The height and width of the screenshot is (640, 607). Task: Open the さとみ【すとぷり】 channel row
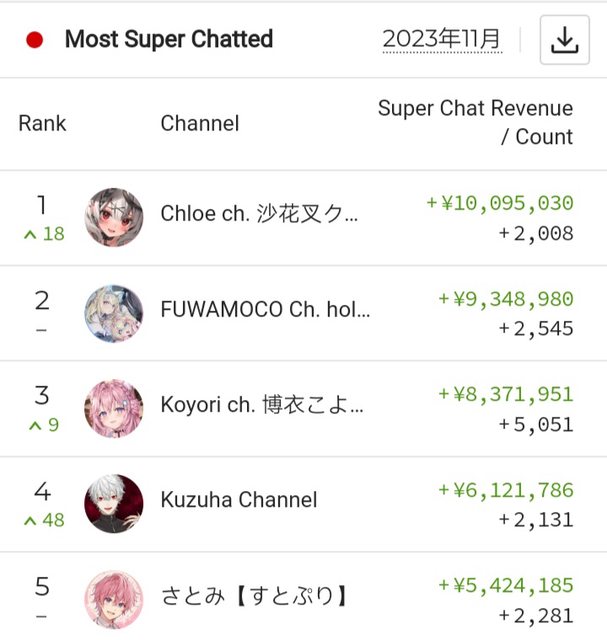click(254, 597)
